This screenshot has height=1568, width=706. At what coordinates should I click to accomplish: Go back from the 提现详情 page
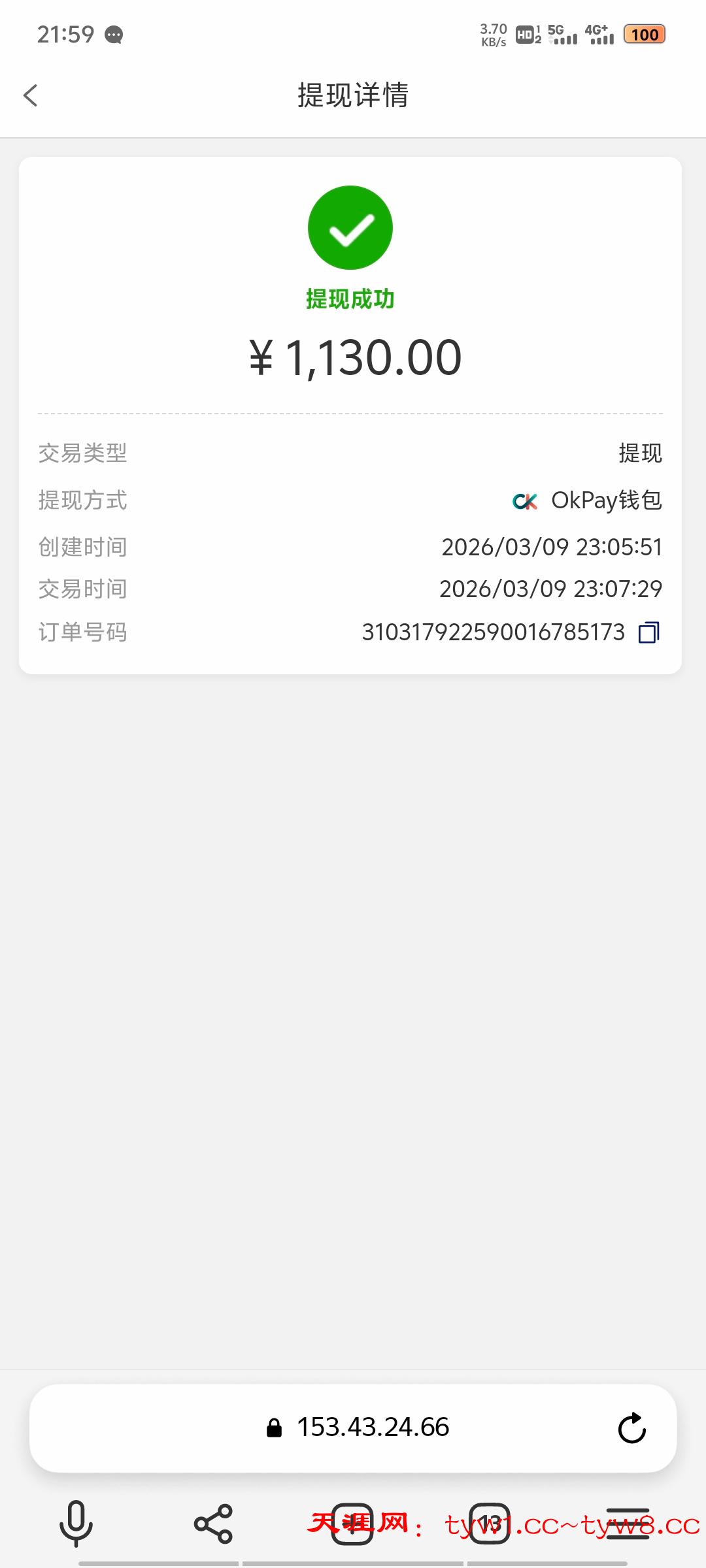click(31, 95)
